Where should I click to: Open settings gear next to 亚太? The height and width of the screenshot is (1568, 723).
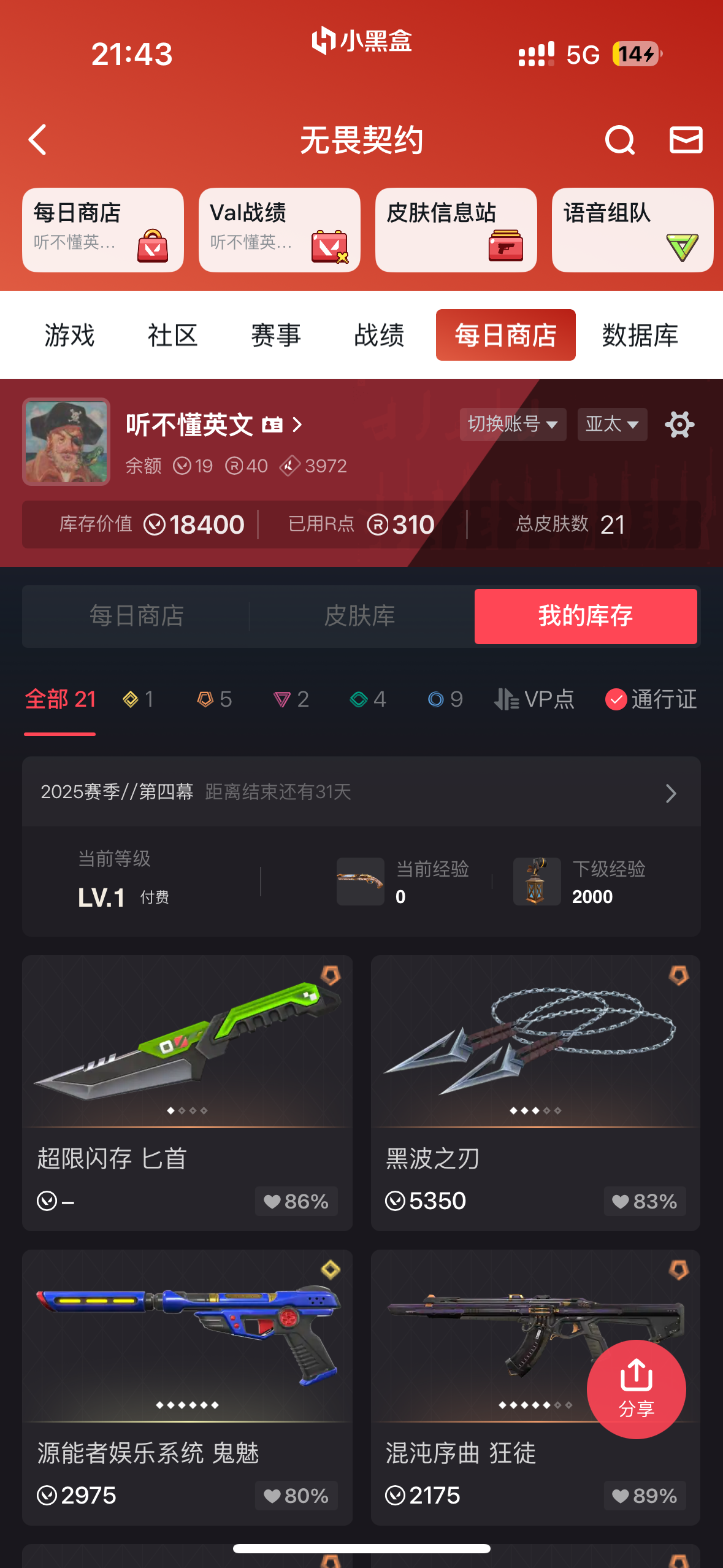click(679, 425)
